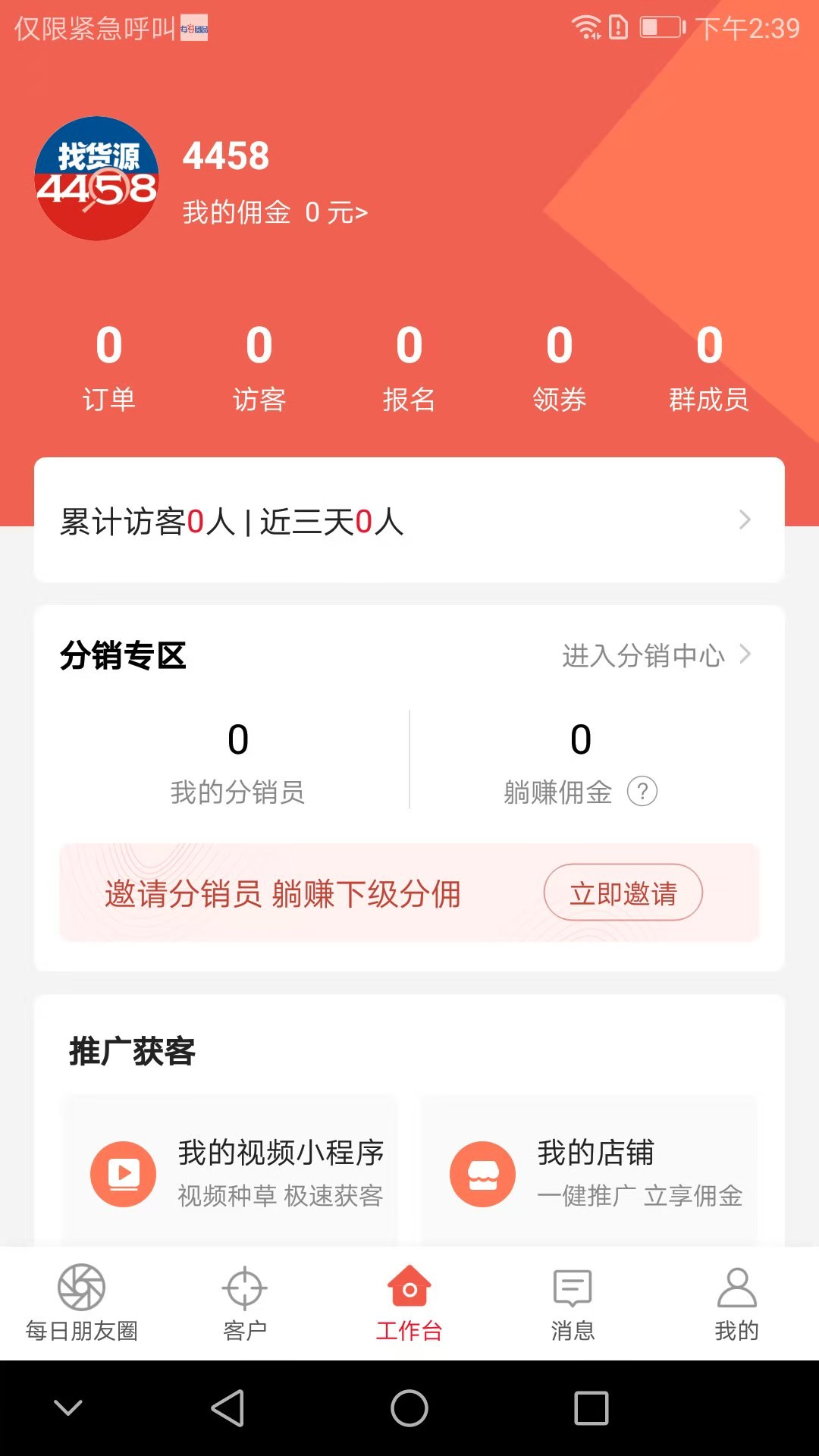
Task: Click the 邀请分销员 躺赚下级分佣 banner
Action: coord(284,893)
